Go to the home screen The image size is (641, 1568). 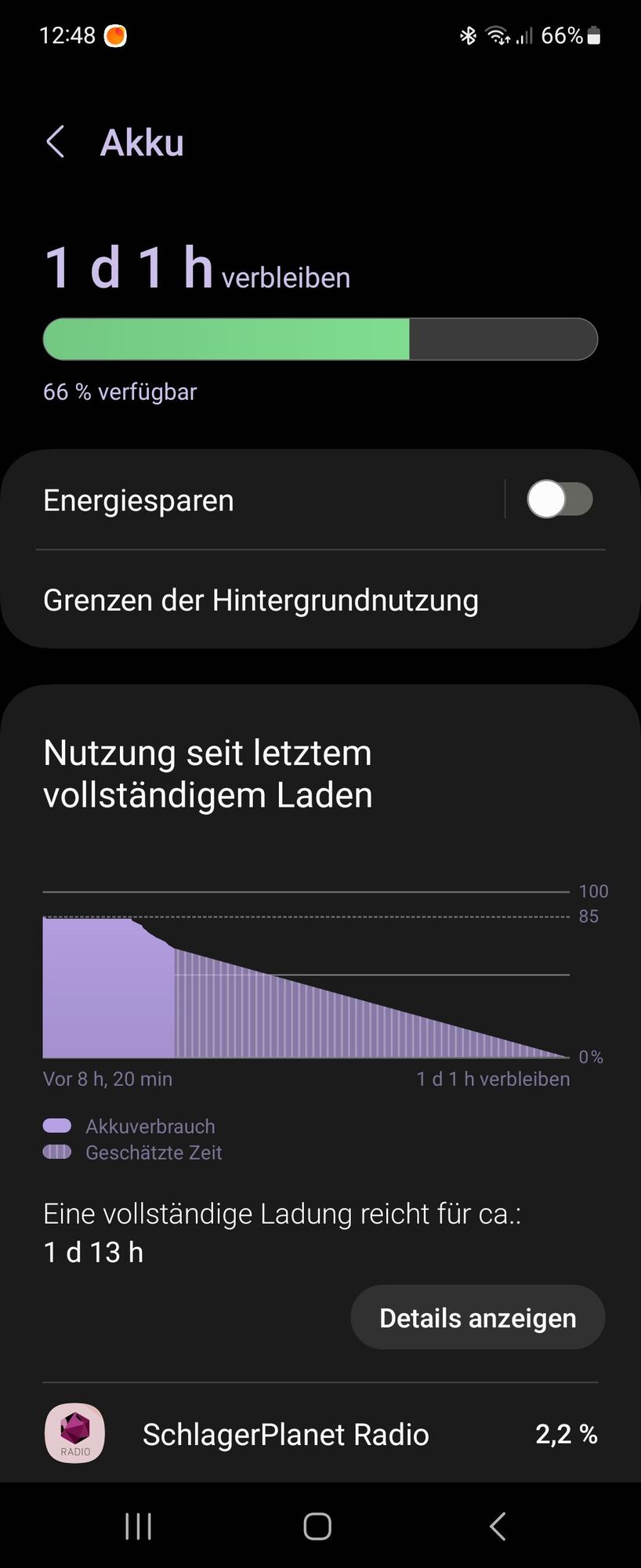click(x=317, y=1526)
